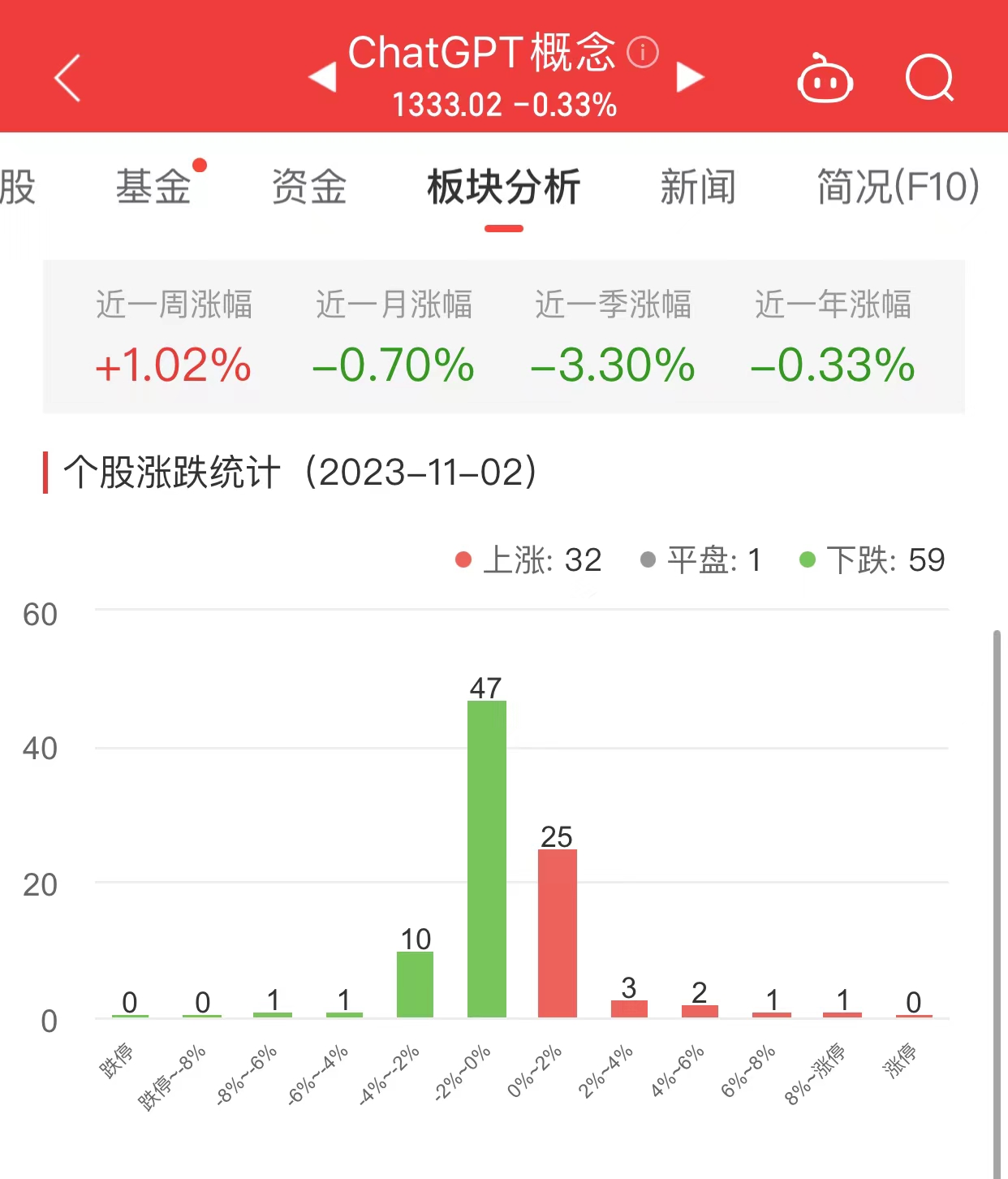Open the 新闻 tab
Image resolution: width=1008 pixels, height=1179 pixels.
tap(698, 187)
